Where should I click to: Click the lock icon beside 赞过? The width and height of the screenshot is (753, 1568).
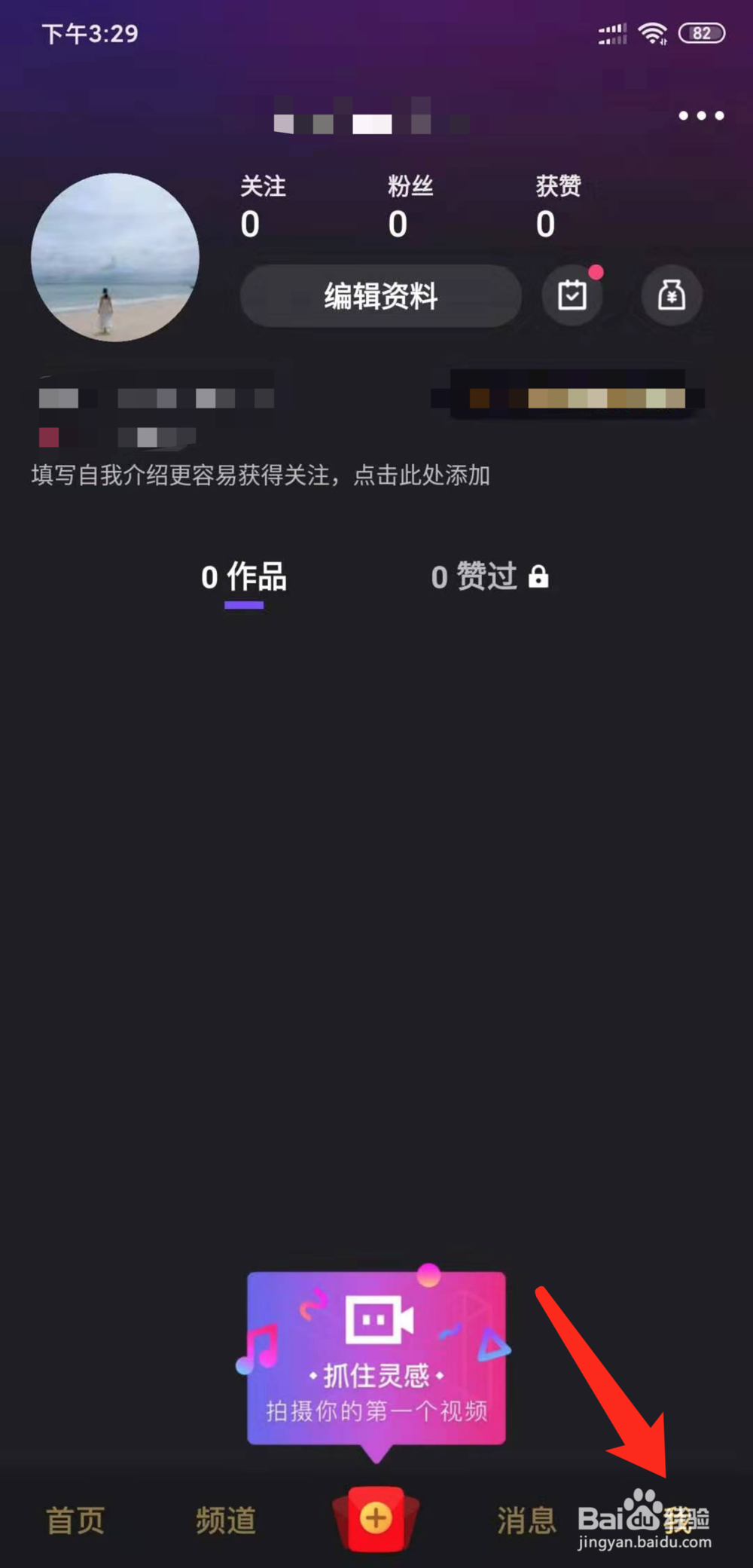pos(541,576)
